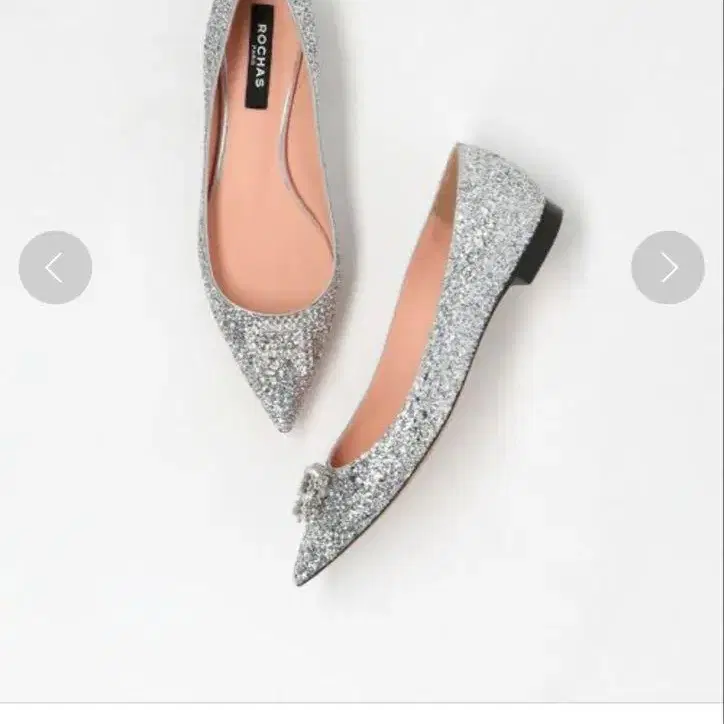Go to the previous product photo
Screen dimensions: 724x724
point(55,268)
